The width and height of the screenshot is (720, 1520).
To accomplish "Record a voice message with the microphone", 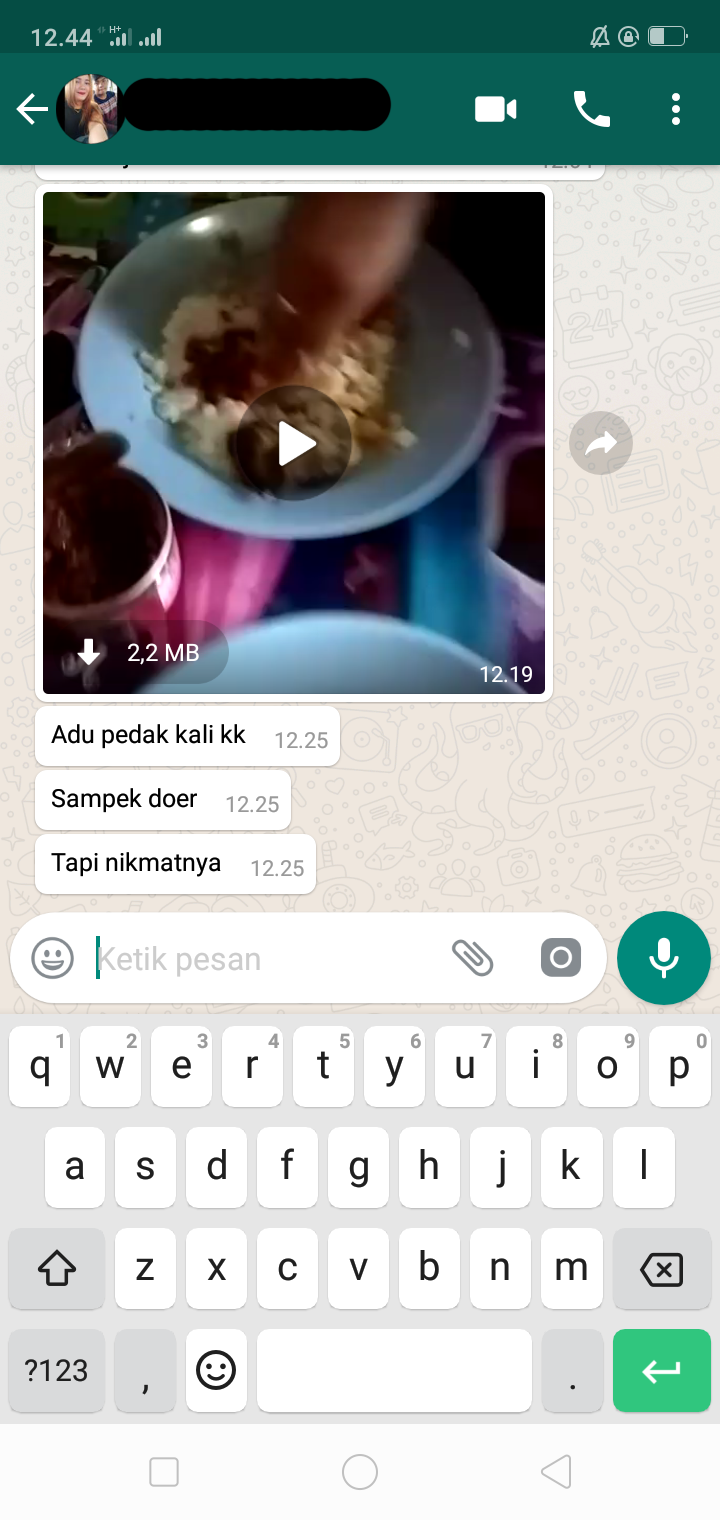I will 664,958.
